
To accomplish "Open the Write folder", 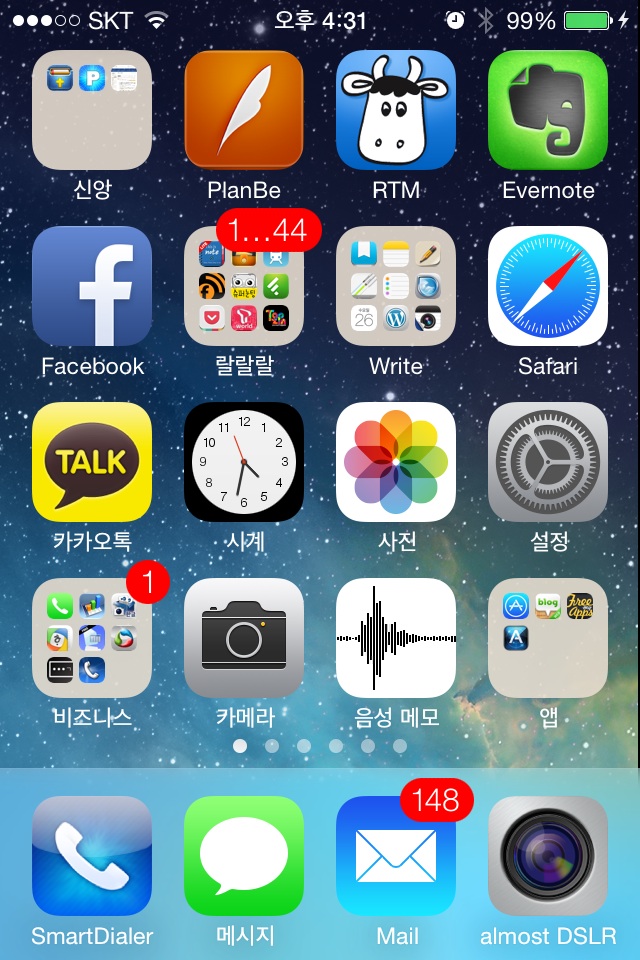I will pos(396,286).
